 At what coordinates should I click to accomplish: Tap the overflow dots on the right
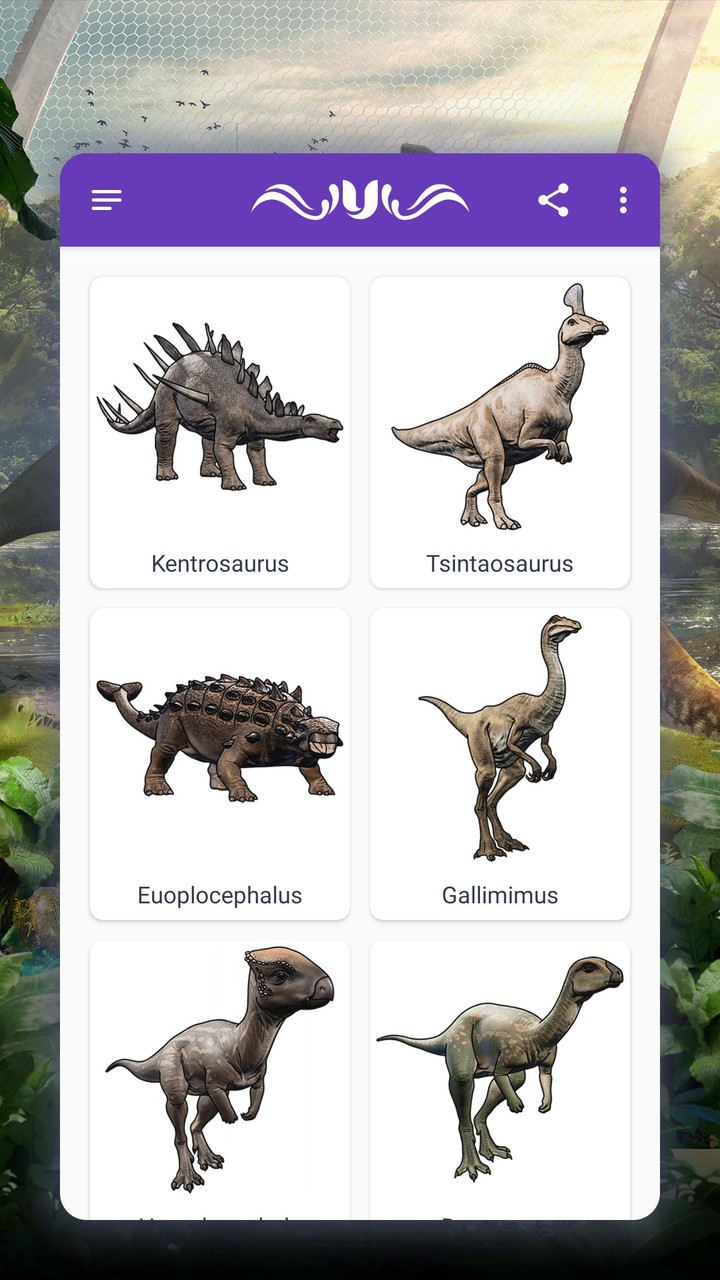(622, 200)
